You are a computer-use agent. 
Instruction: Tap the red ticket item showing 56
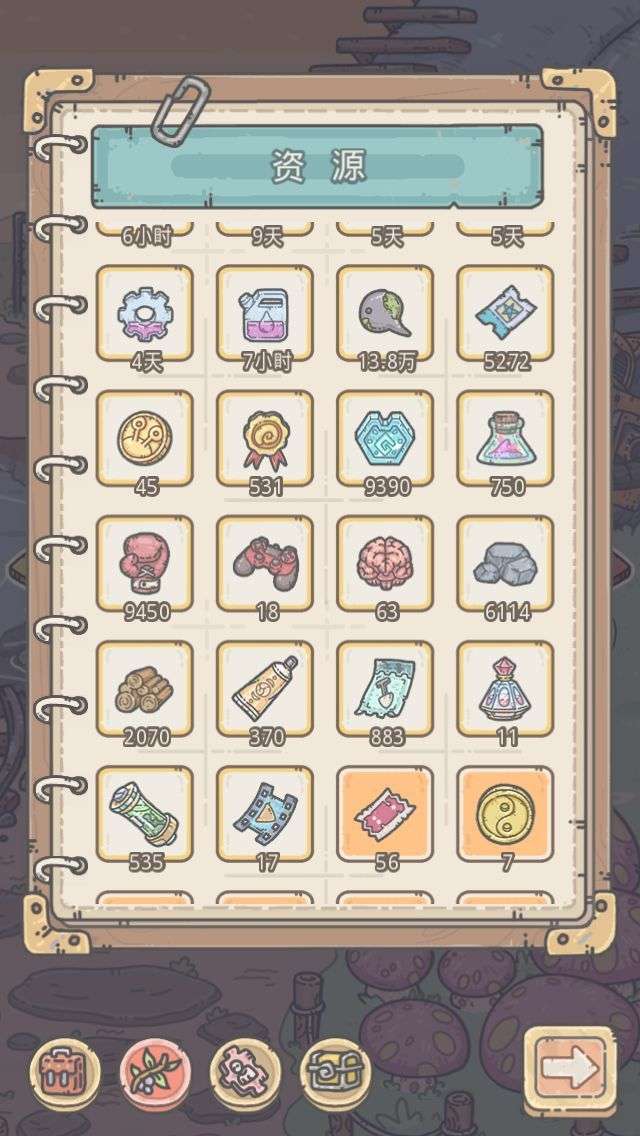(385, 812)
